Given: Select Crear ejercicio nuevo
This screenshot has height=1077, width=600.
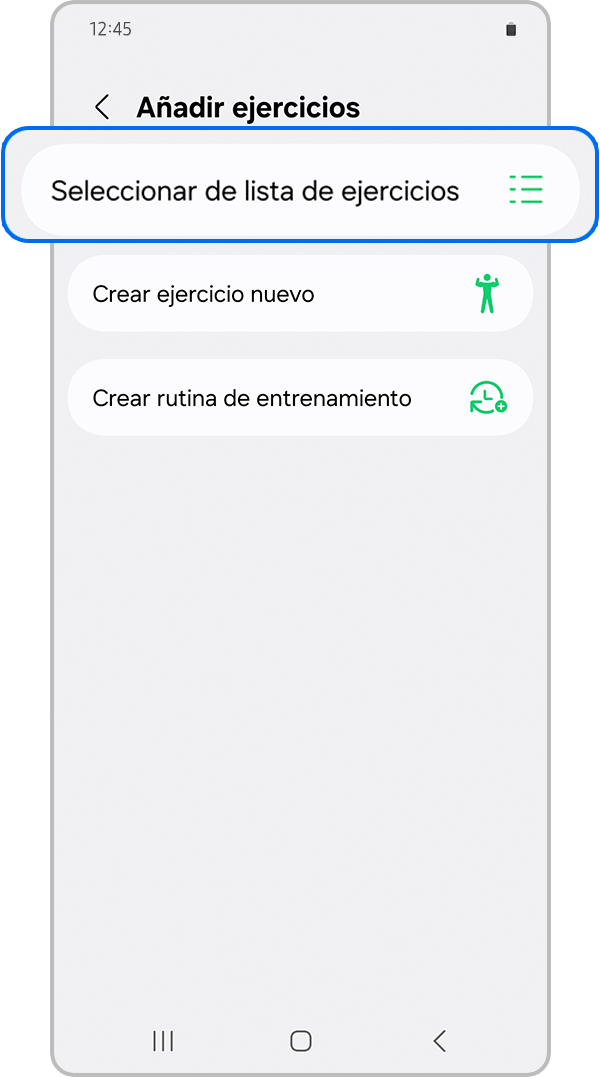Looking at the screenshot, I should tap(300, 294).
